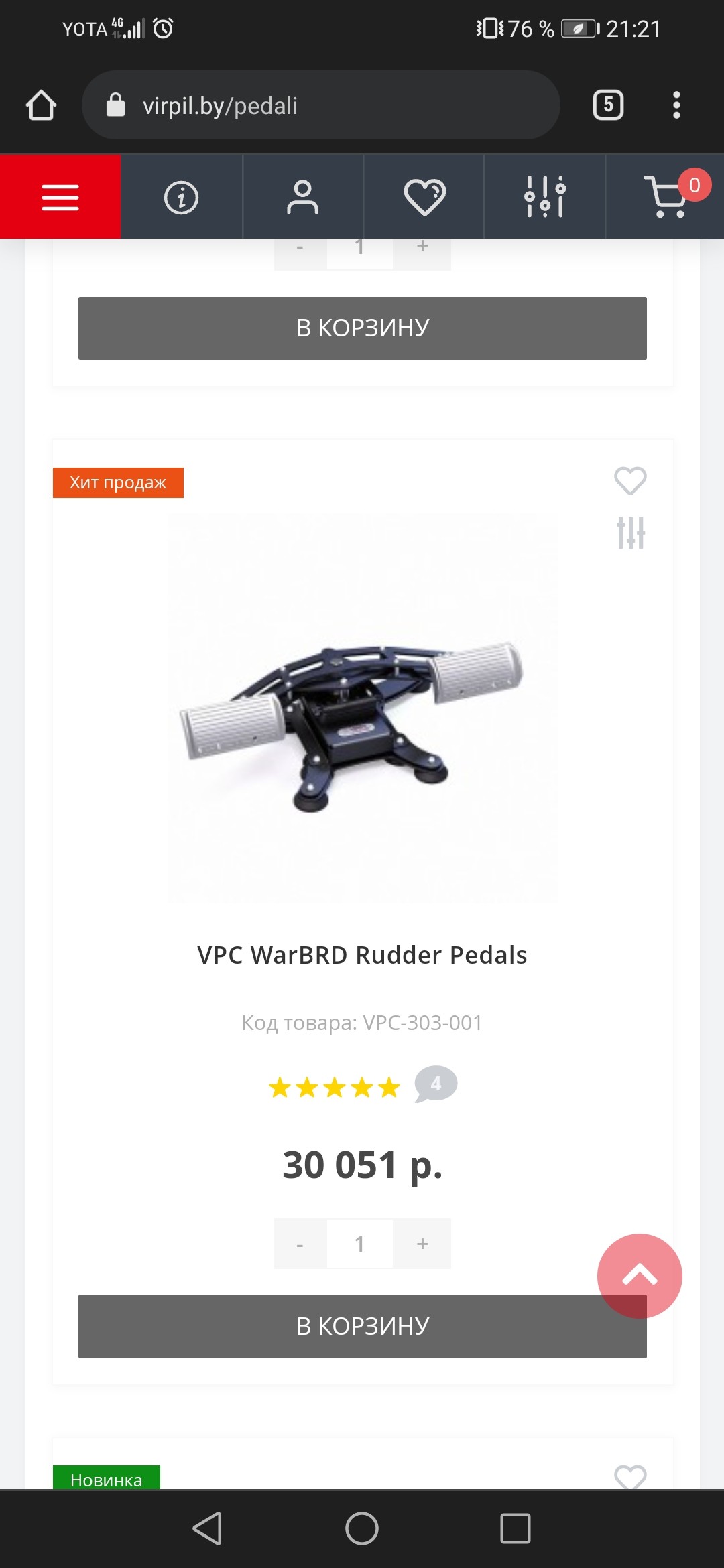Decrease the WarBRD pedals quantity with minus
The width and height of the screenshot is (724, 1568).
[300, 1244]
